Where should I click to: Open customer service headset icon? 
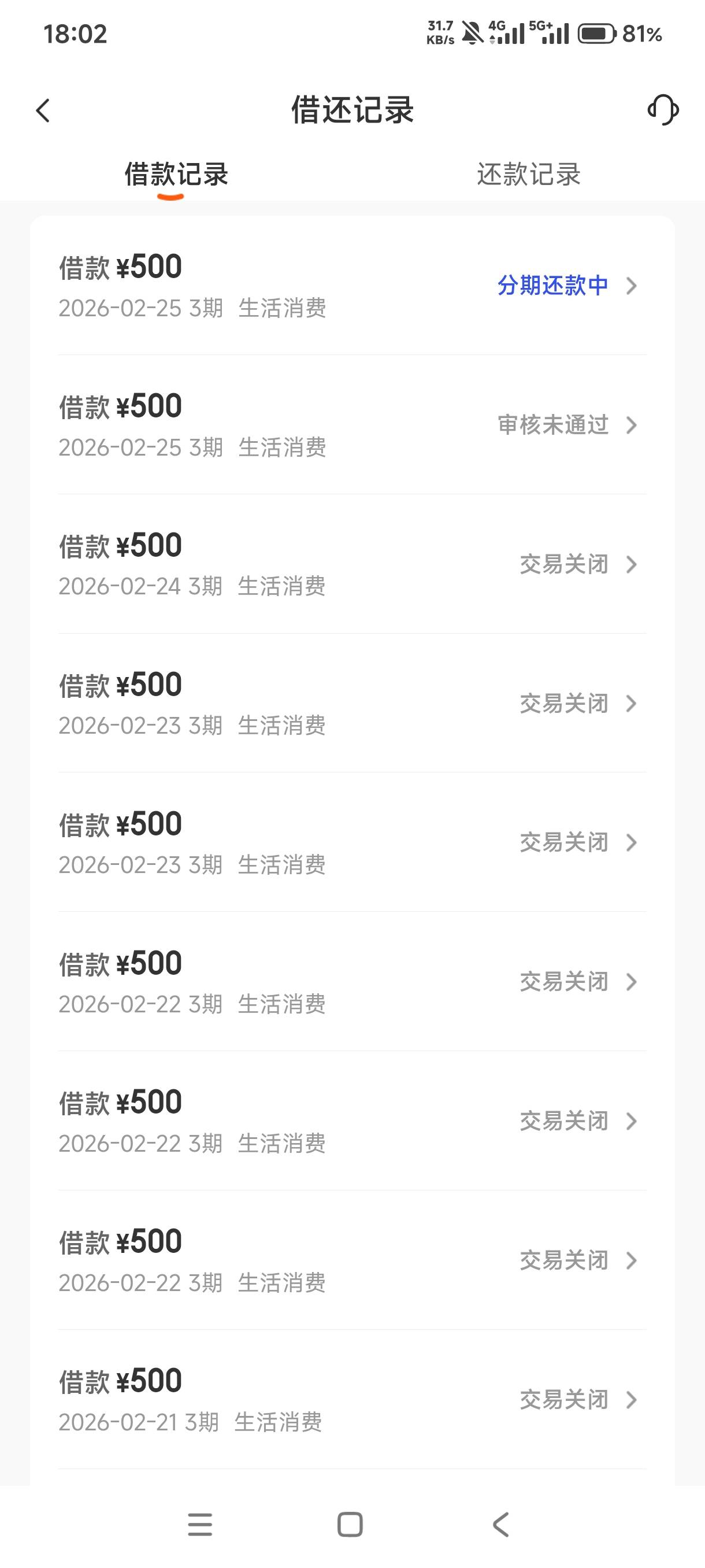click(662, 110)
